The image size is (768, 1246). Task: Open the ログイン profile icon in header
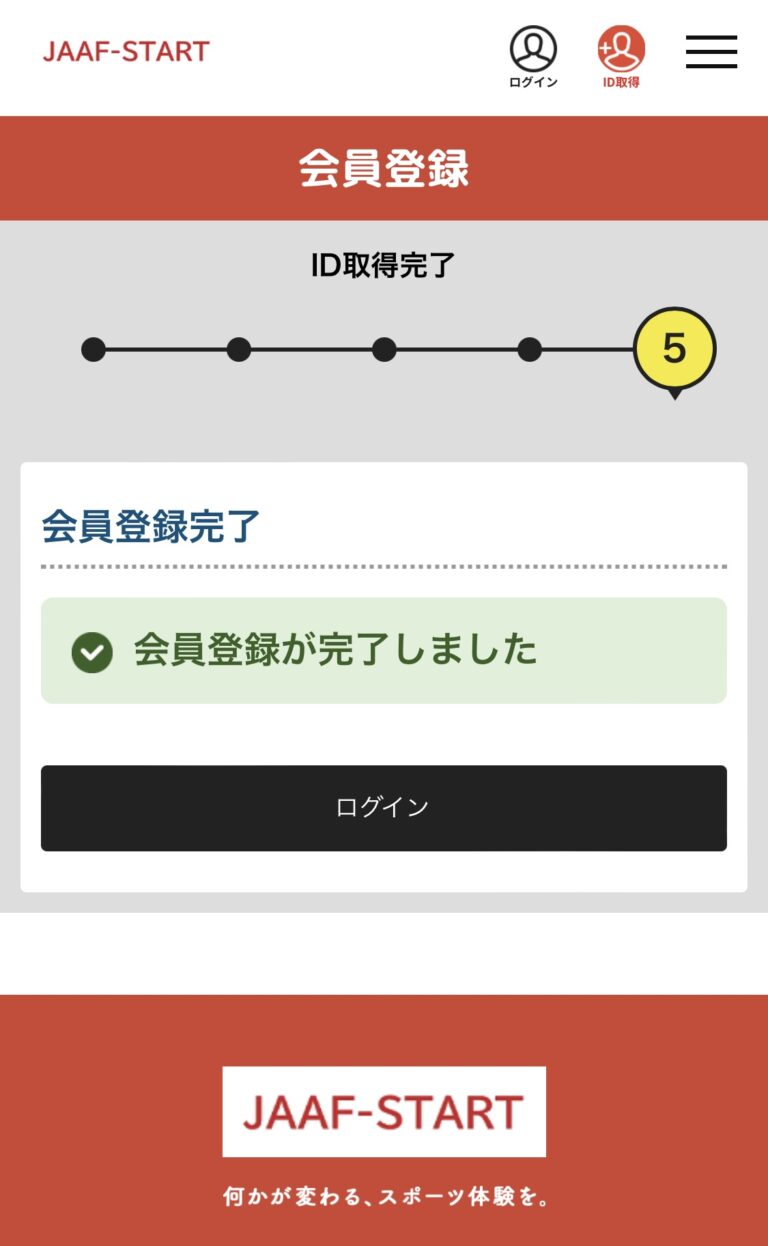tap(533, 55)
